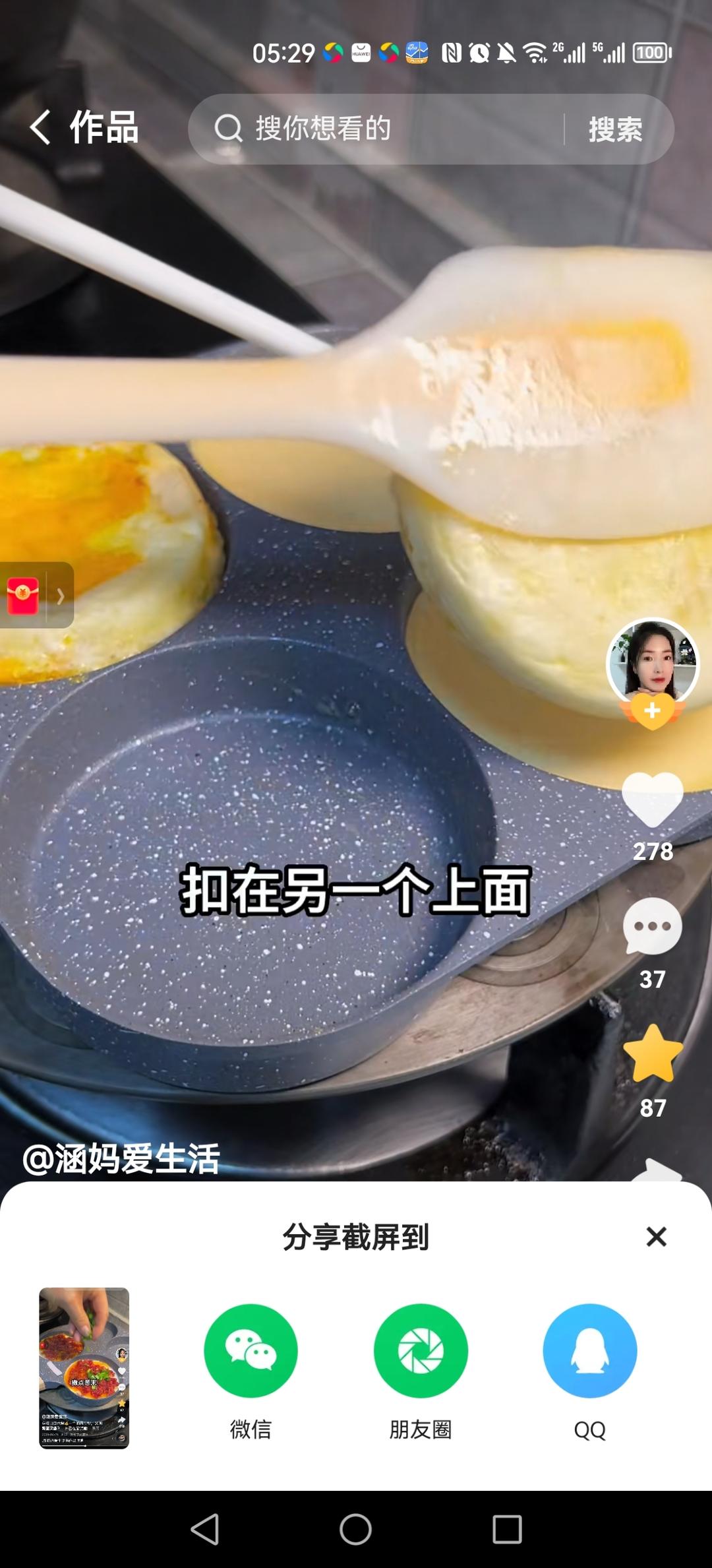This screenshot has height=1568, width=712.
Task: Share the screenshot to 朋友圈
Action: 421,1350
